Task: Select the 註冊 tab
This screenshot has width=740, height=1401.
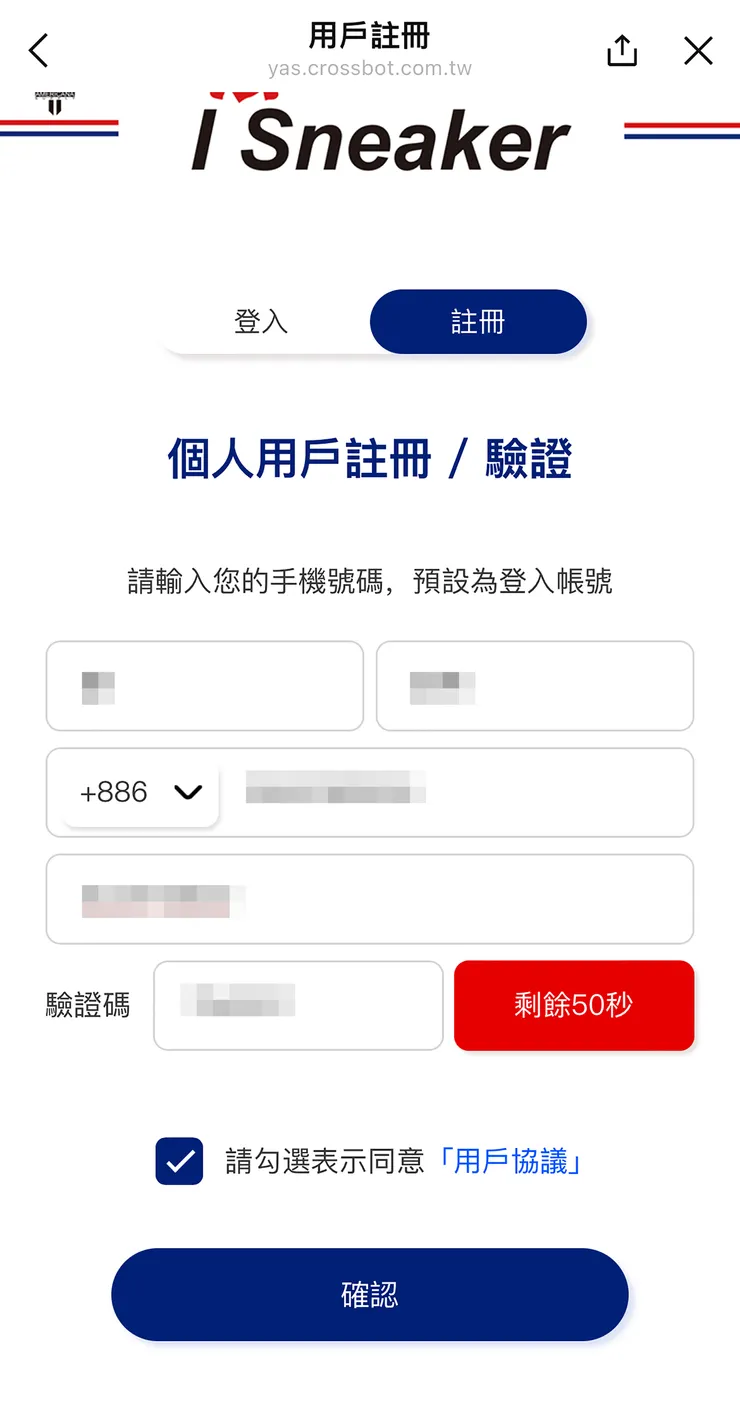Action: pos(478,321)
